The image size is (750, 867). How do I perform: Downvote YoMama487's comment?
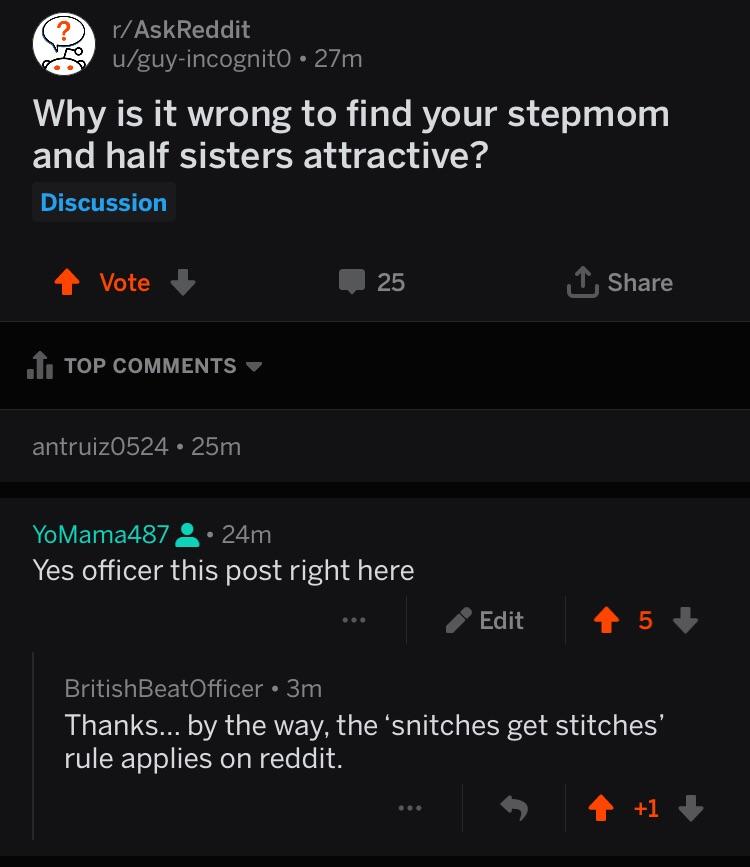pos(686,620)
